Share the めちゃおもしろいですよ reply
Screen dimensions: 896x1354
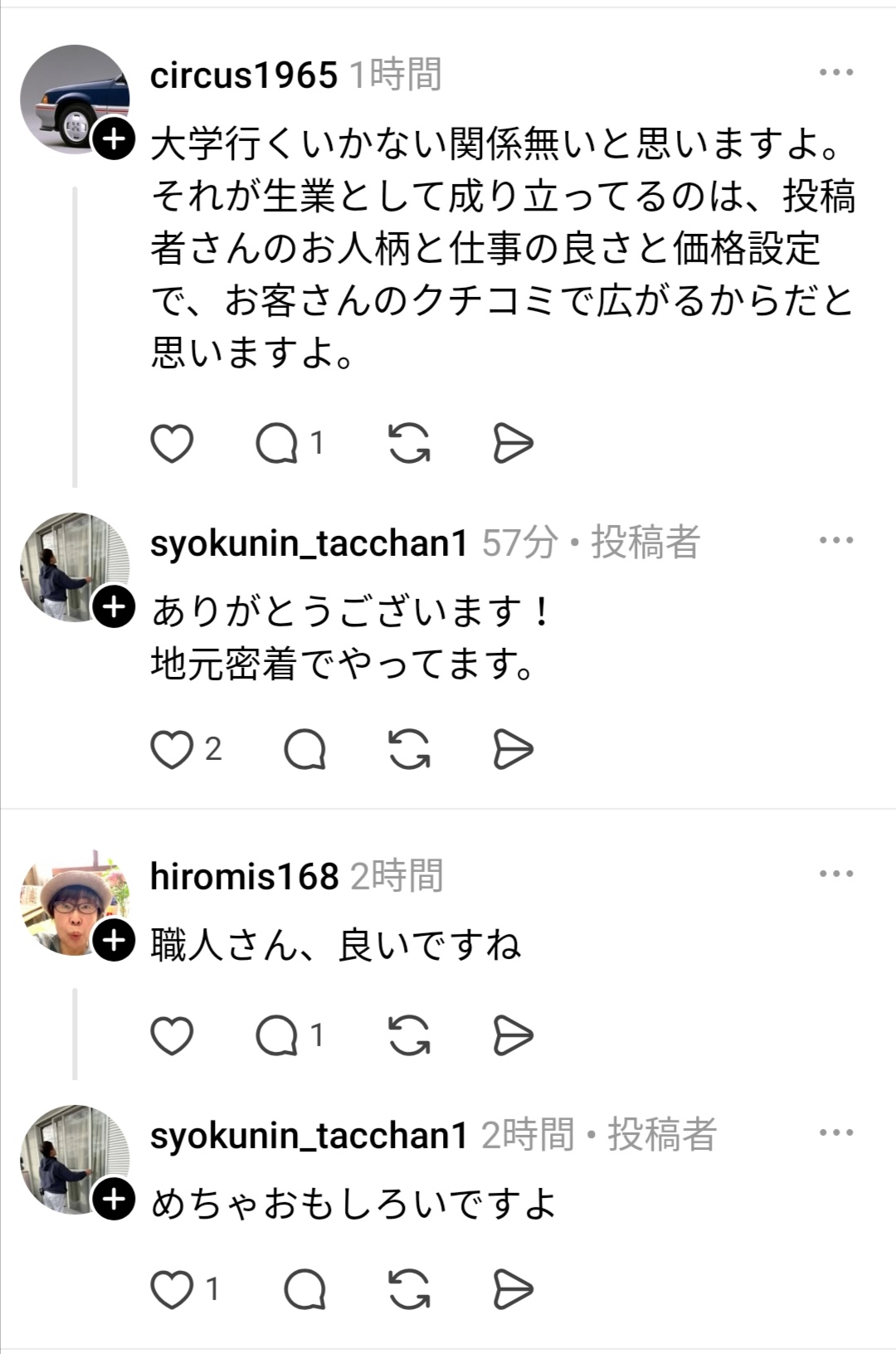(x=513, y=1289)
